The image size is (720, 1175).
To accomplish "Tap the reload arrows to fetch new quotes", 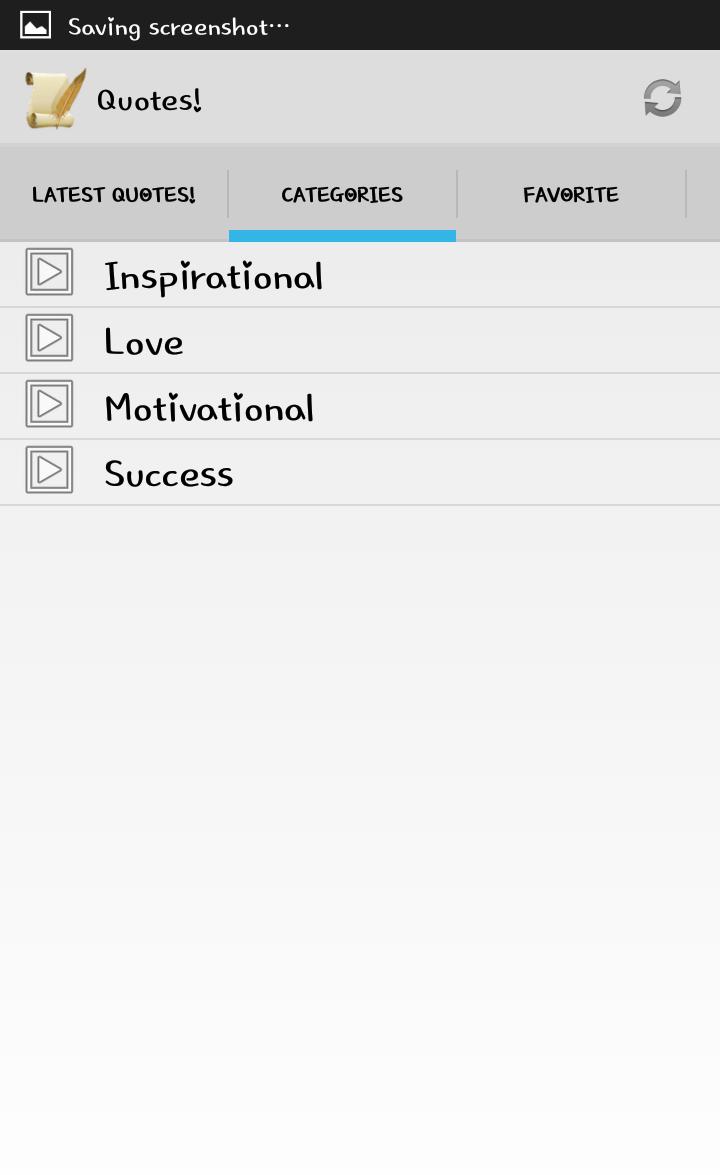I will (x=662, y=97).
